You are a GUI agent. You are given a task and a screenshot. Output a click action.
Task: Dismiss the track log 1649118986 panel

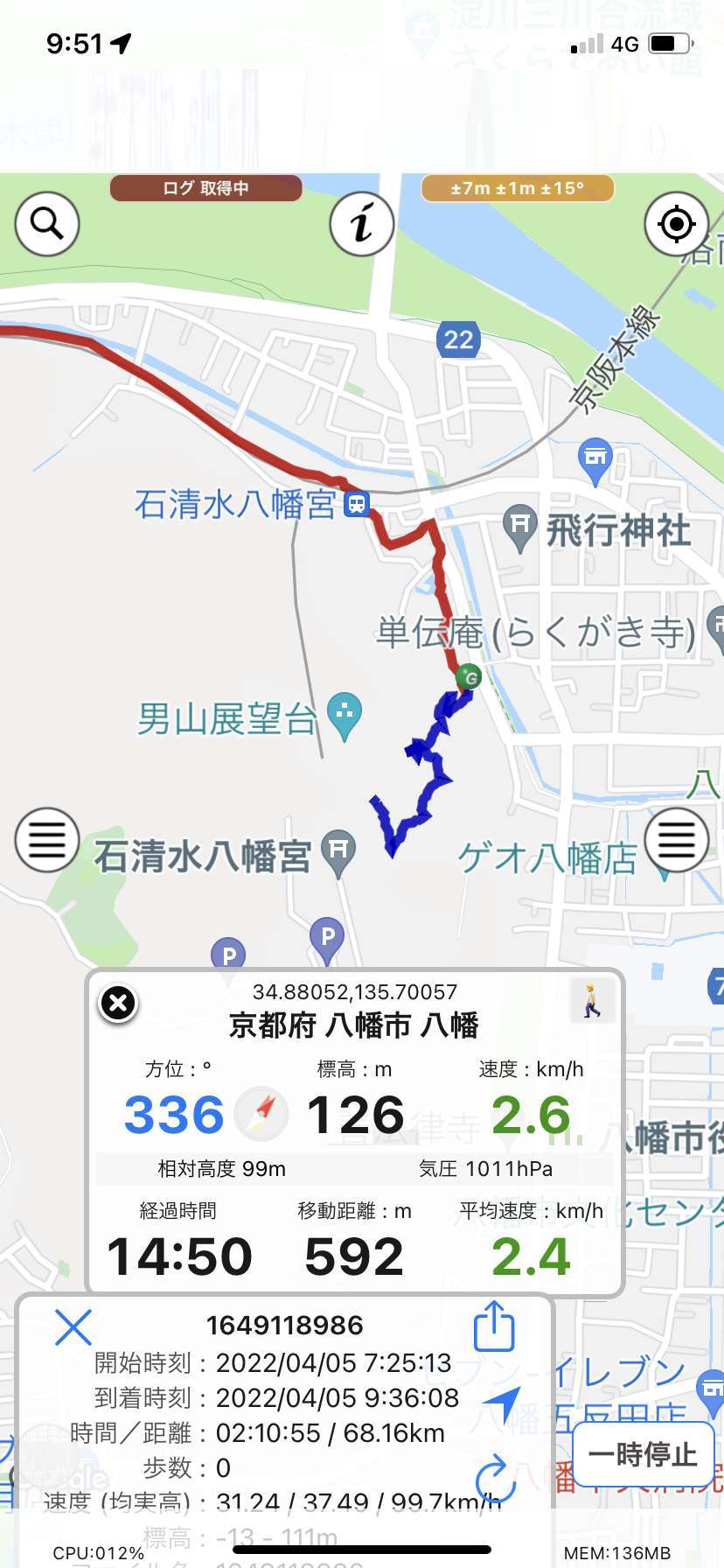[x=73, y=1326]
